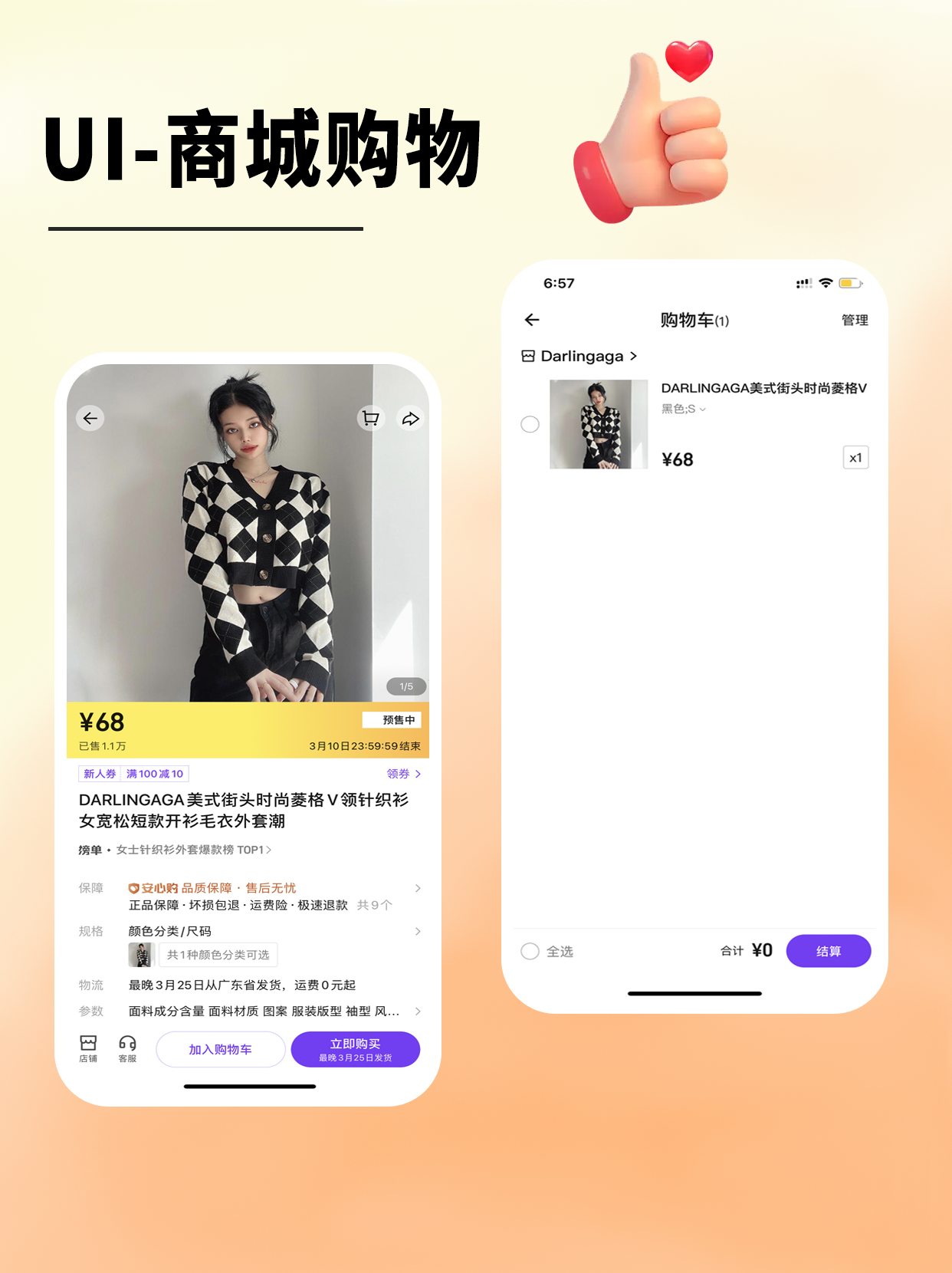Viewport: 952px width, 1273px height.
Task: Open the shopping cart icon at top right
Action: [x=371, y=418]
